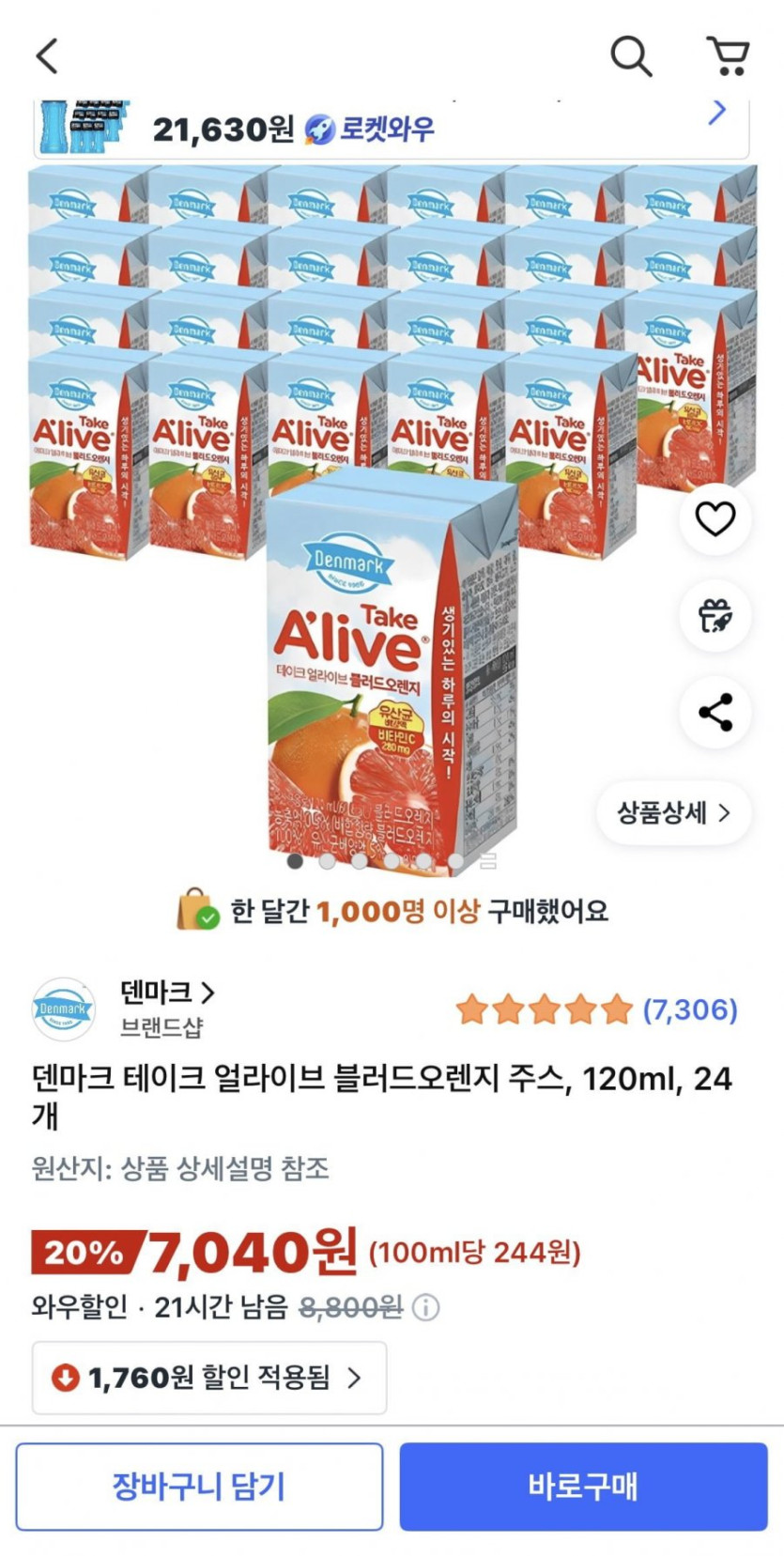
Task: Add this product to wishlist with heart icon
Action: click(715, 518)
